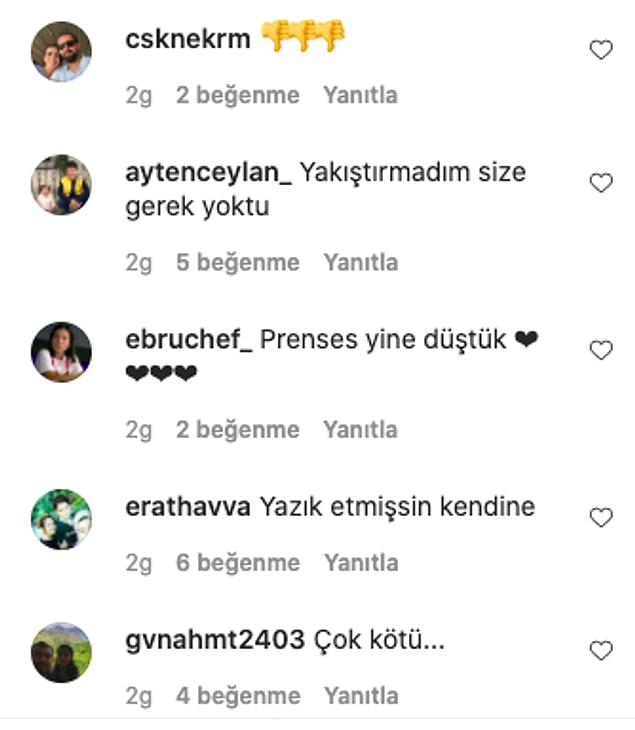View the 5 beğenme on aytenceylan_'s comment
The width and height of the screenshot is (635, 730).
pyautogui.click(x=237, y=262)
